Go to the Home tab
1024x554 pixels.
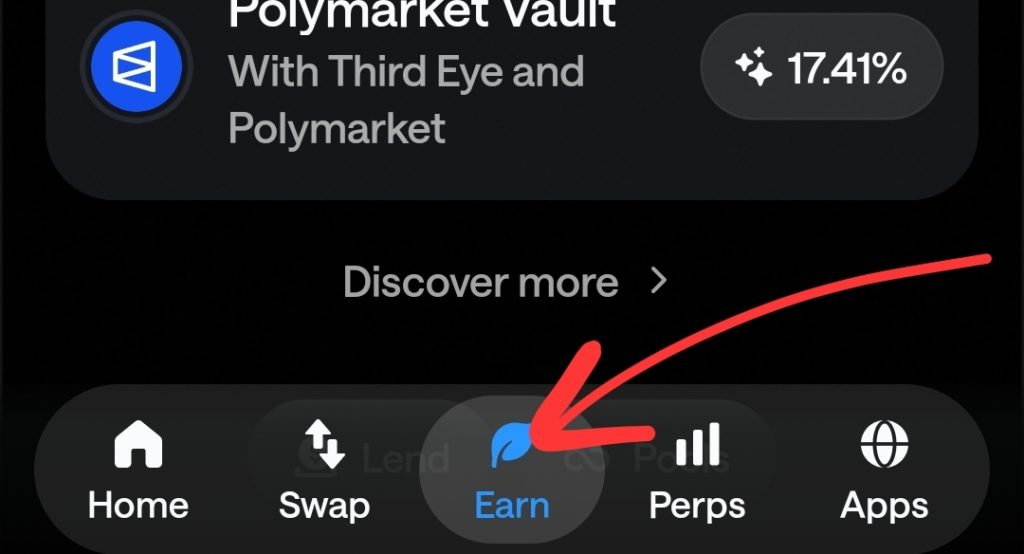tap(138, 470)
